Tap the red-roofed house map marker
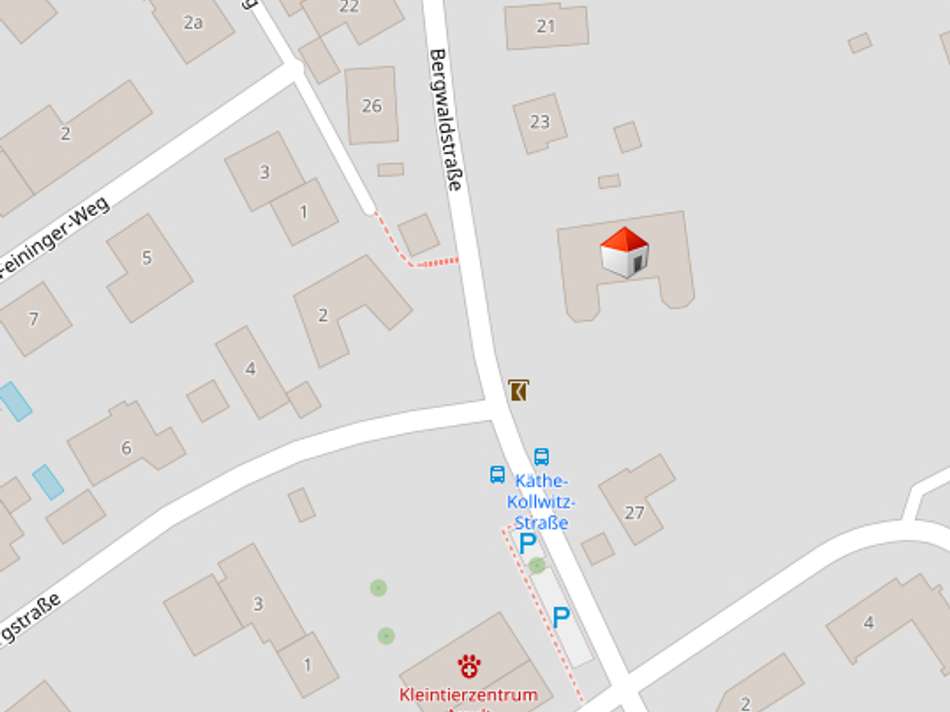Image resolution: width=950 pixels, height=712 pixels. (x=625, y=253)
